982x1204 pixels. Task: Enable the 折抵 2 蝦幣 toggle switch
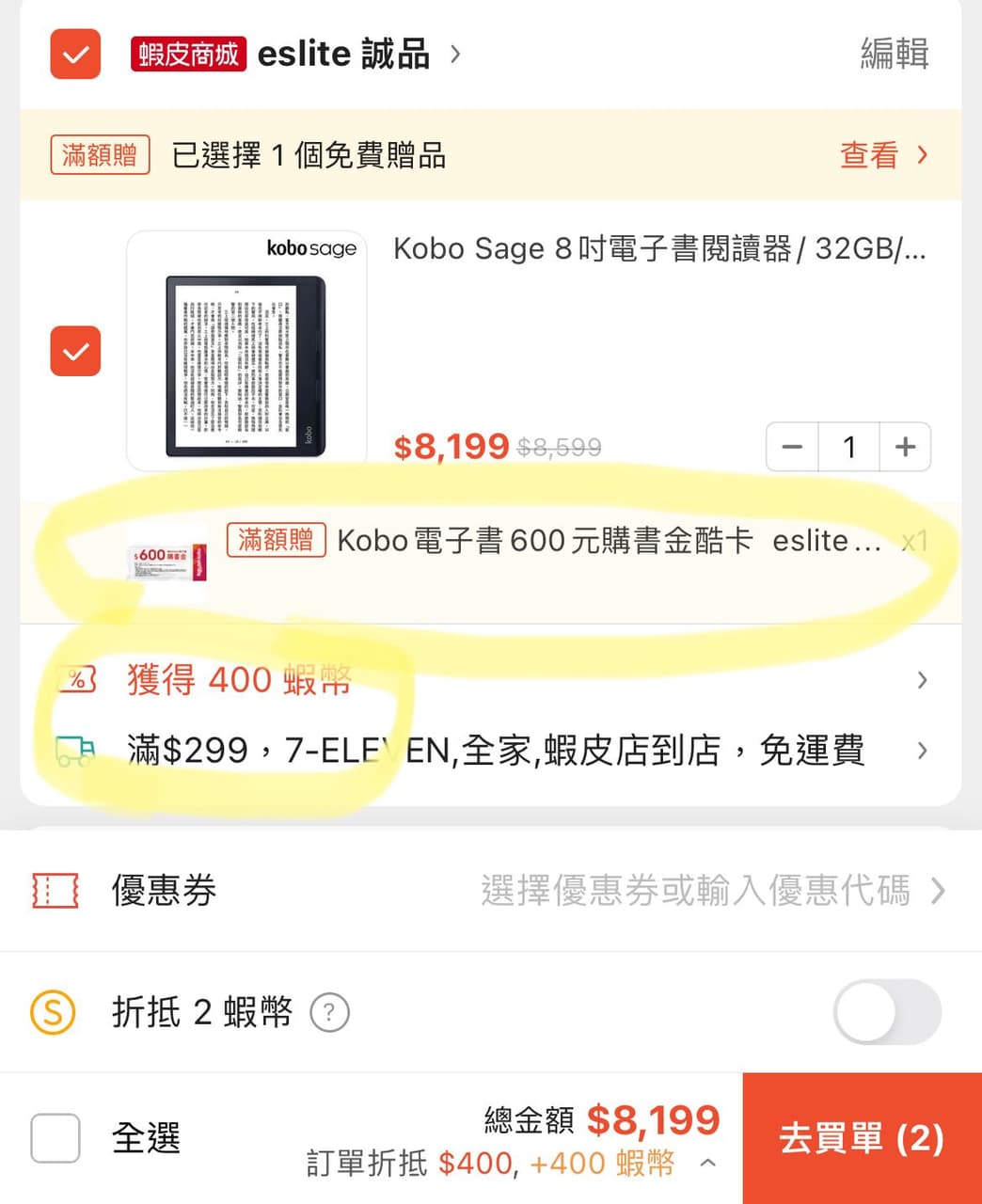[x=885, y=1012]
